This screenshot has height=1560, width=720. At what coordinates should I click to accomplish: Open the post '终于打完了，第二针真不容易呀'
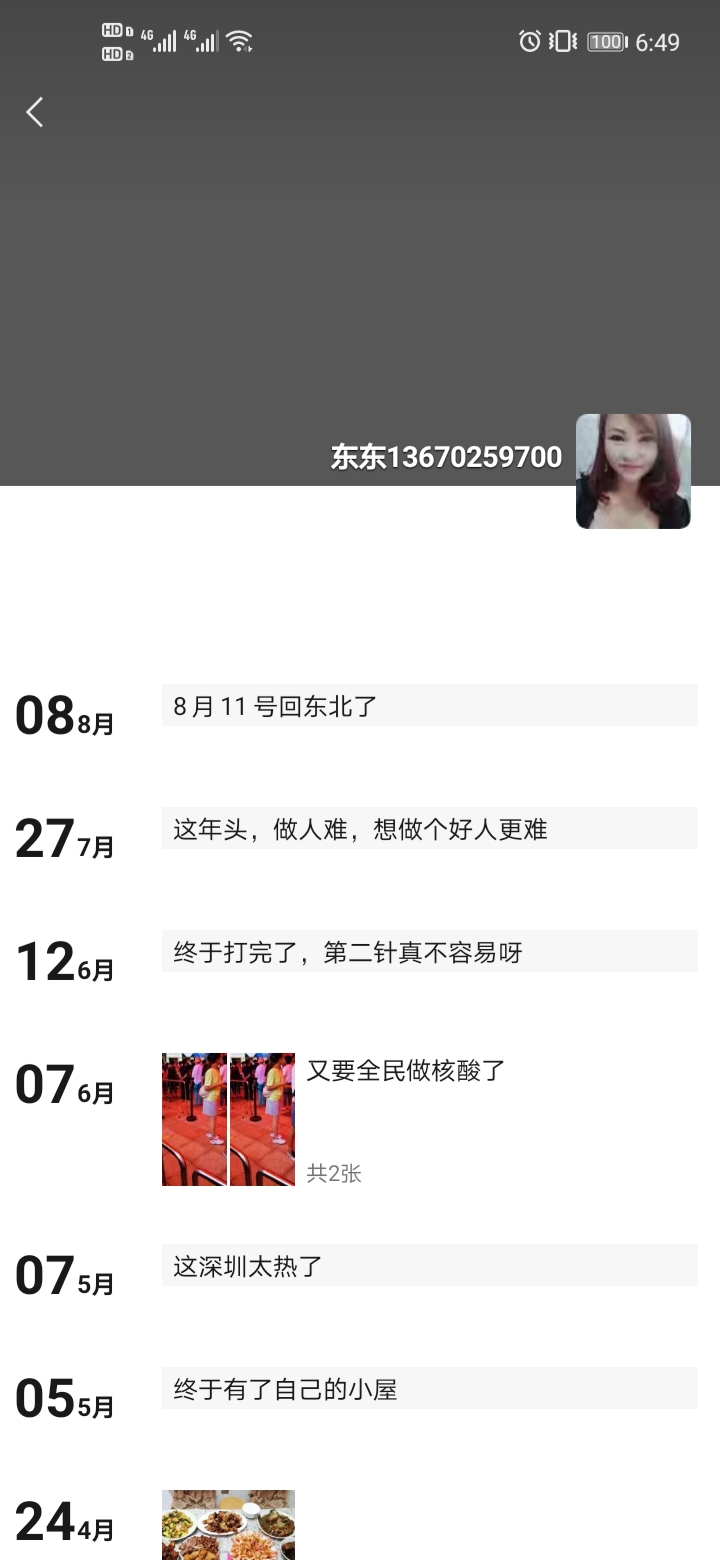pos(429,952)
